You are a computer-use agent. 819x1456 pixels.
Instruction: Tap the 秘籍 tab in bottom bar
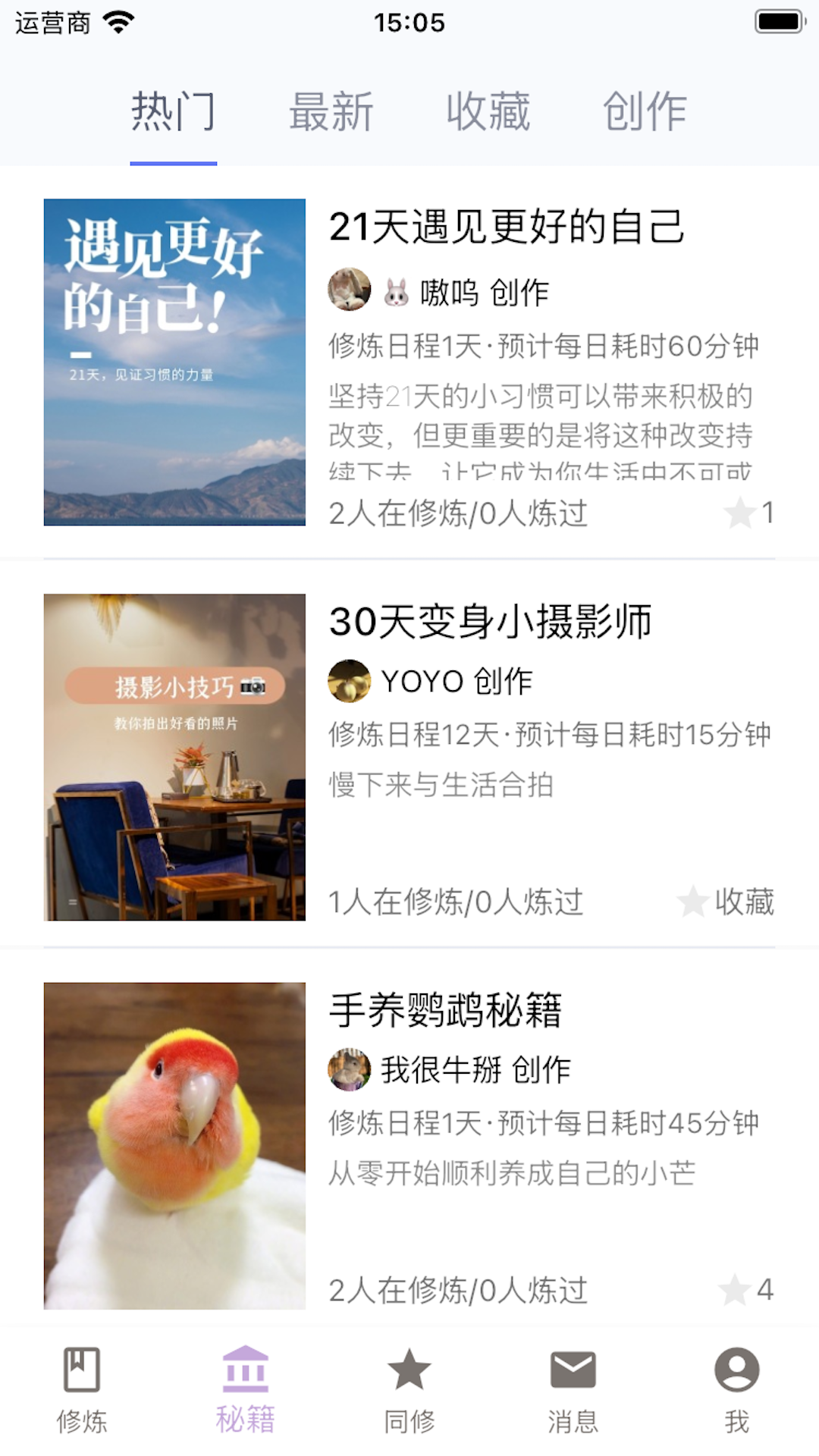(x=246, y=1389)
